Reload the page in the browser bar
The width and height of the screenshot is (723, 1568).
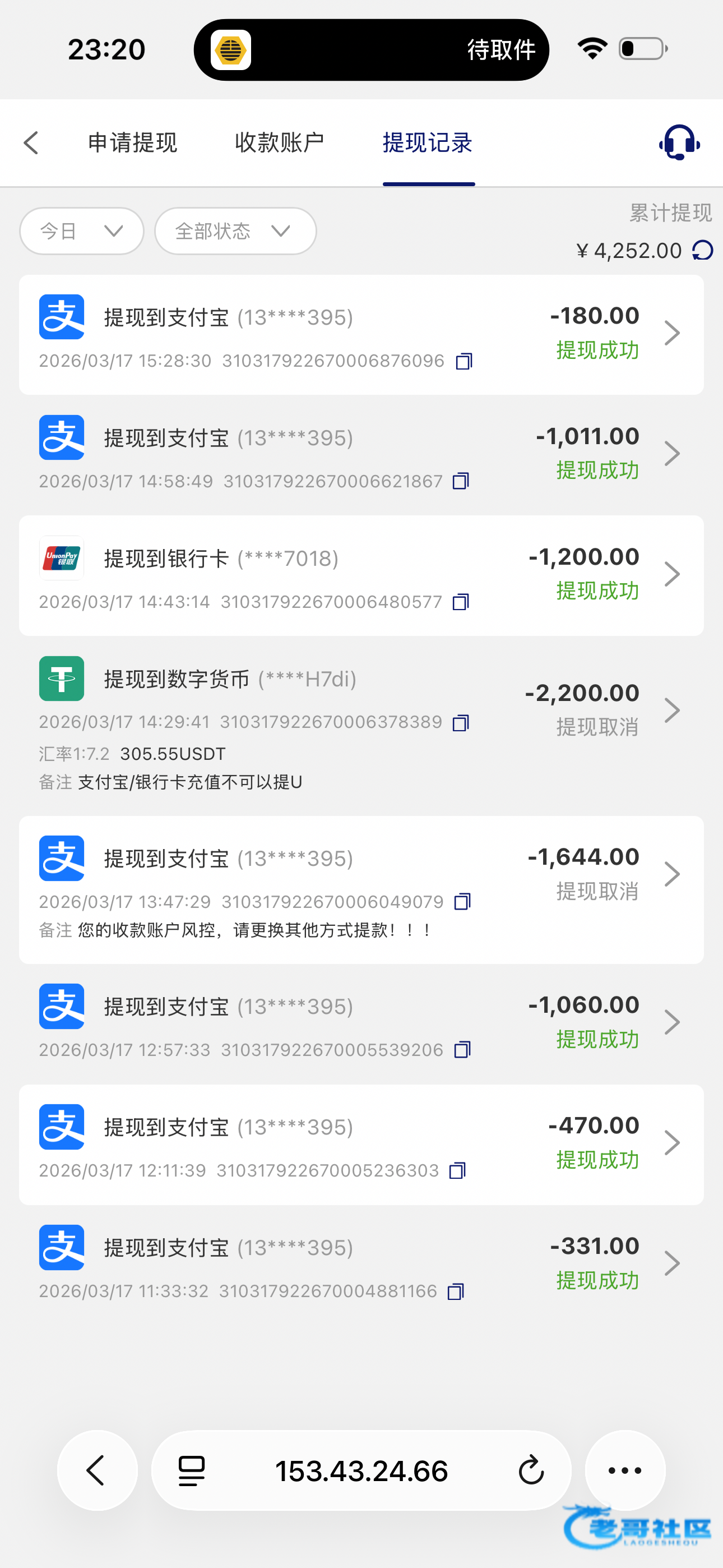click(x=531, y=1470)
